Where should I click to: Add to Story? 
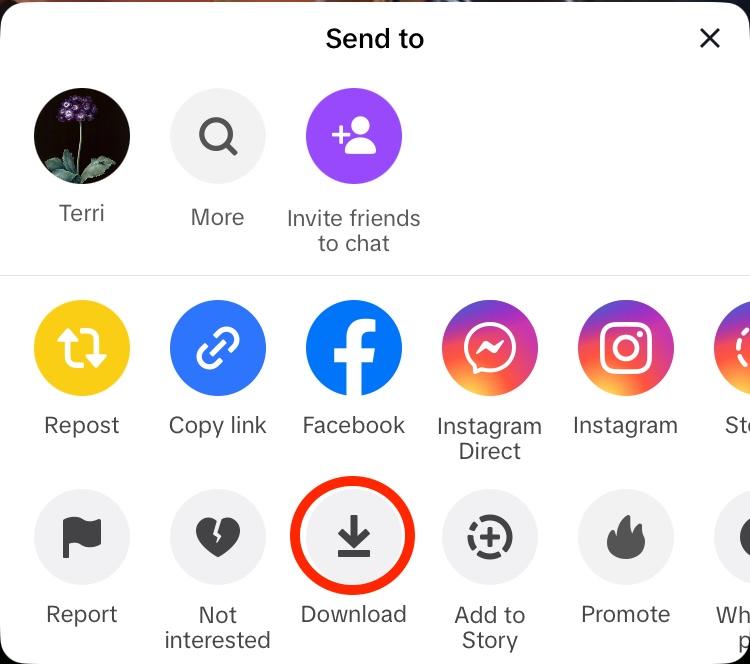490,537
